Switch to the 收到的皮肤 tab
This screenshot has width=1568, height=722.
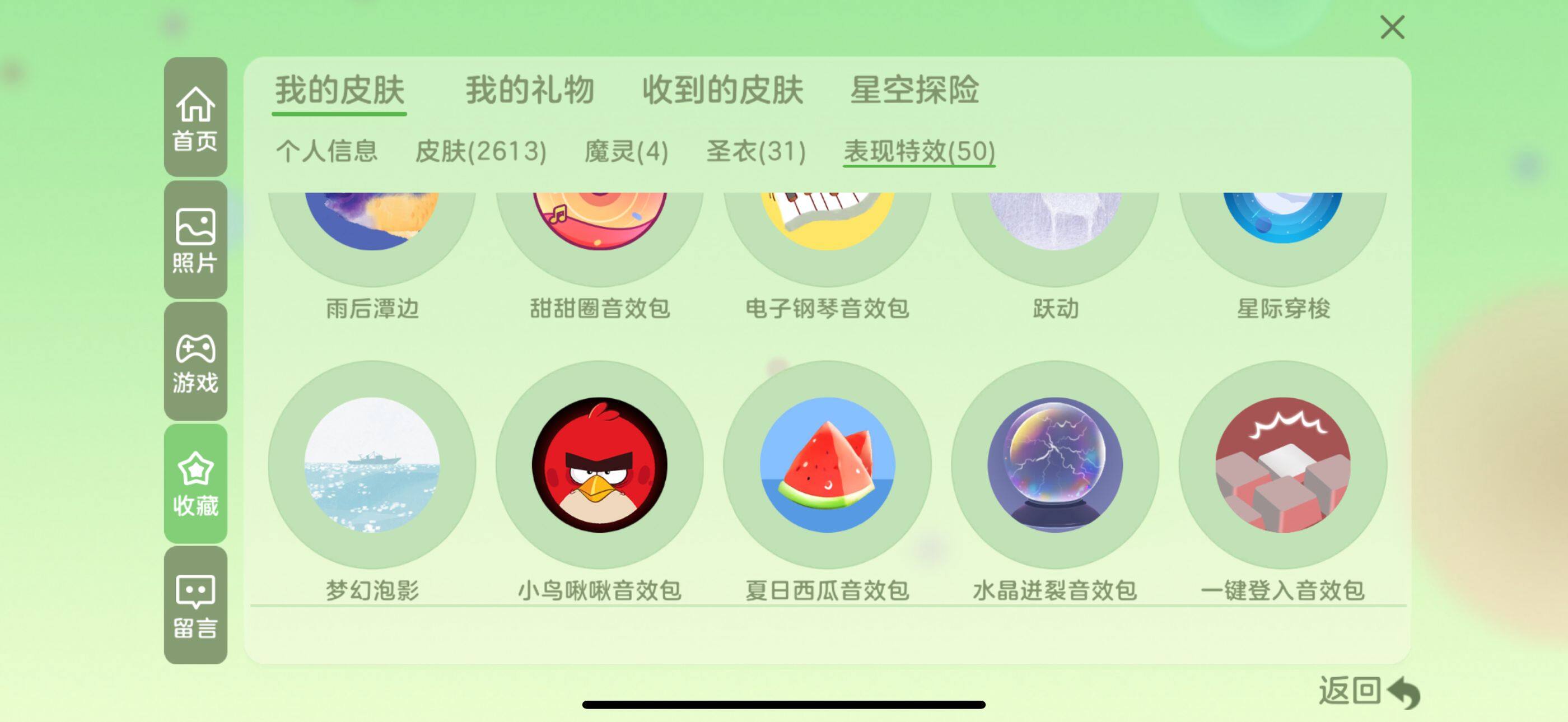point(722,90)
